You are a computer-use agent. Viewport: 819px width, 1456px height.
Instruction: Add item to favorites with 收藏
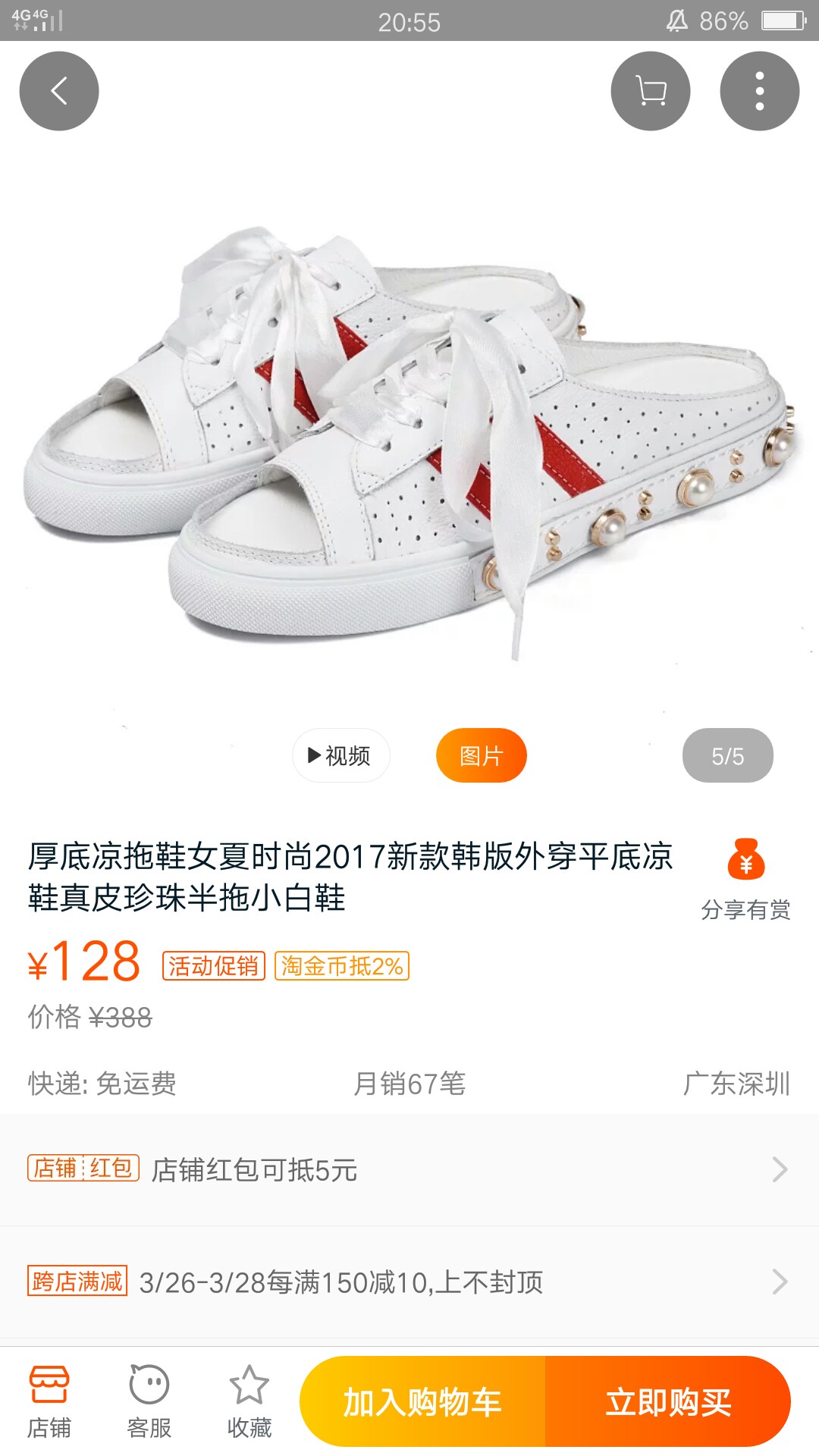click(249, 1402)
